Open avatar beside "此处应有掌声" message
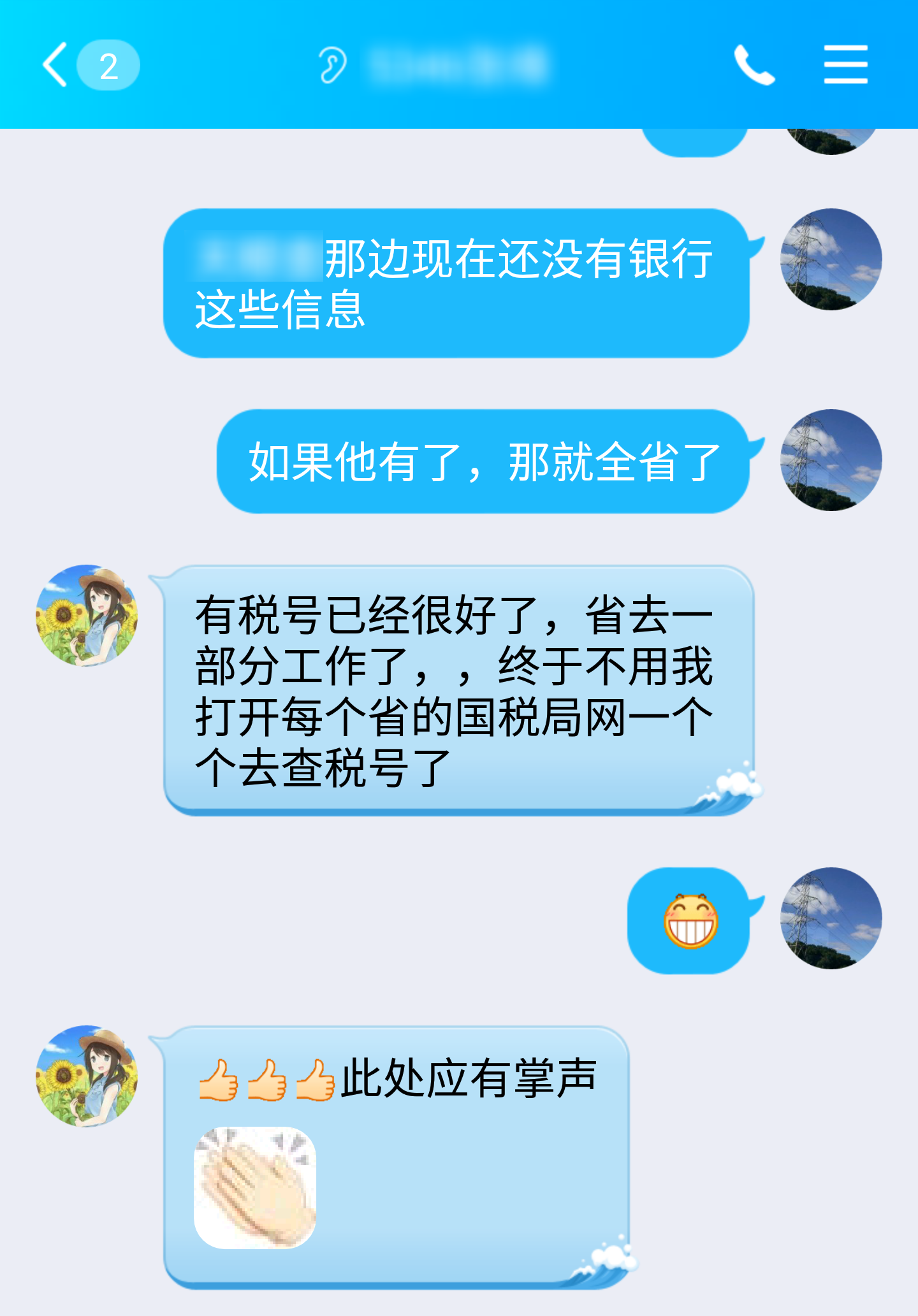918x1316 pixels. click(87, 1076)
